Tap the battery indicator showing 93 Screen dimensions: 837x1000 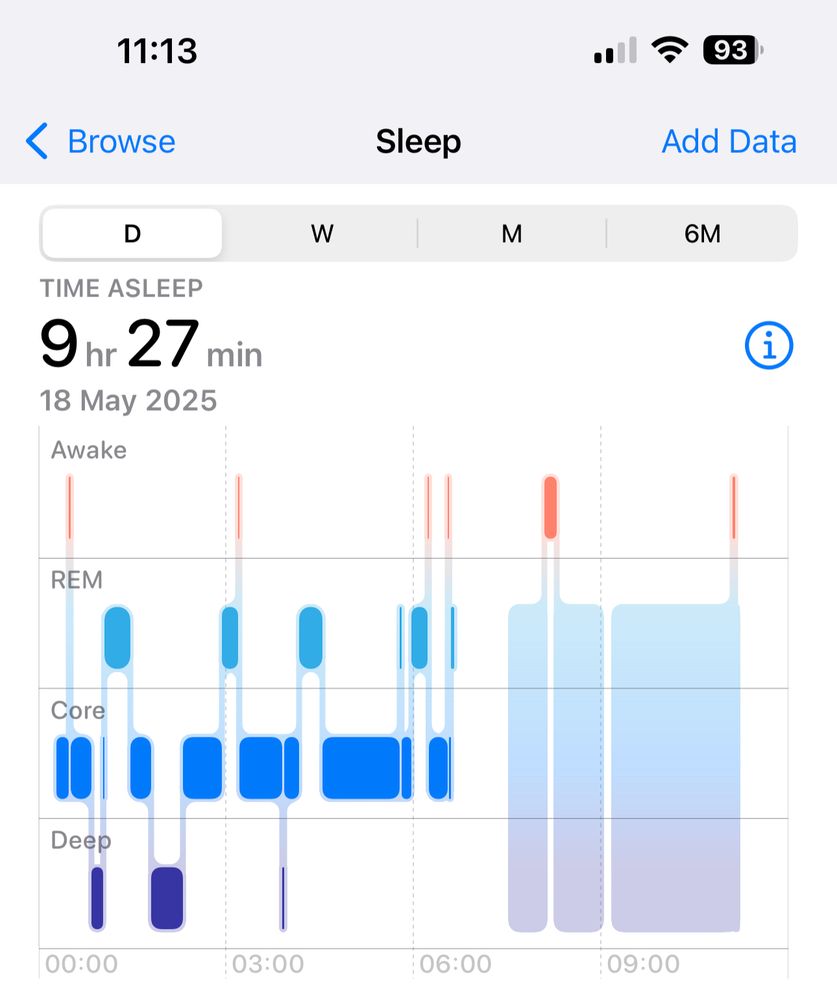tap(733, 49)
